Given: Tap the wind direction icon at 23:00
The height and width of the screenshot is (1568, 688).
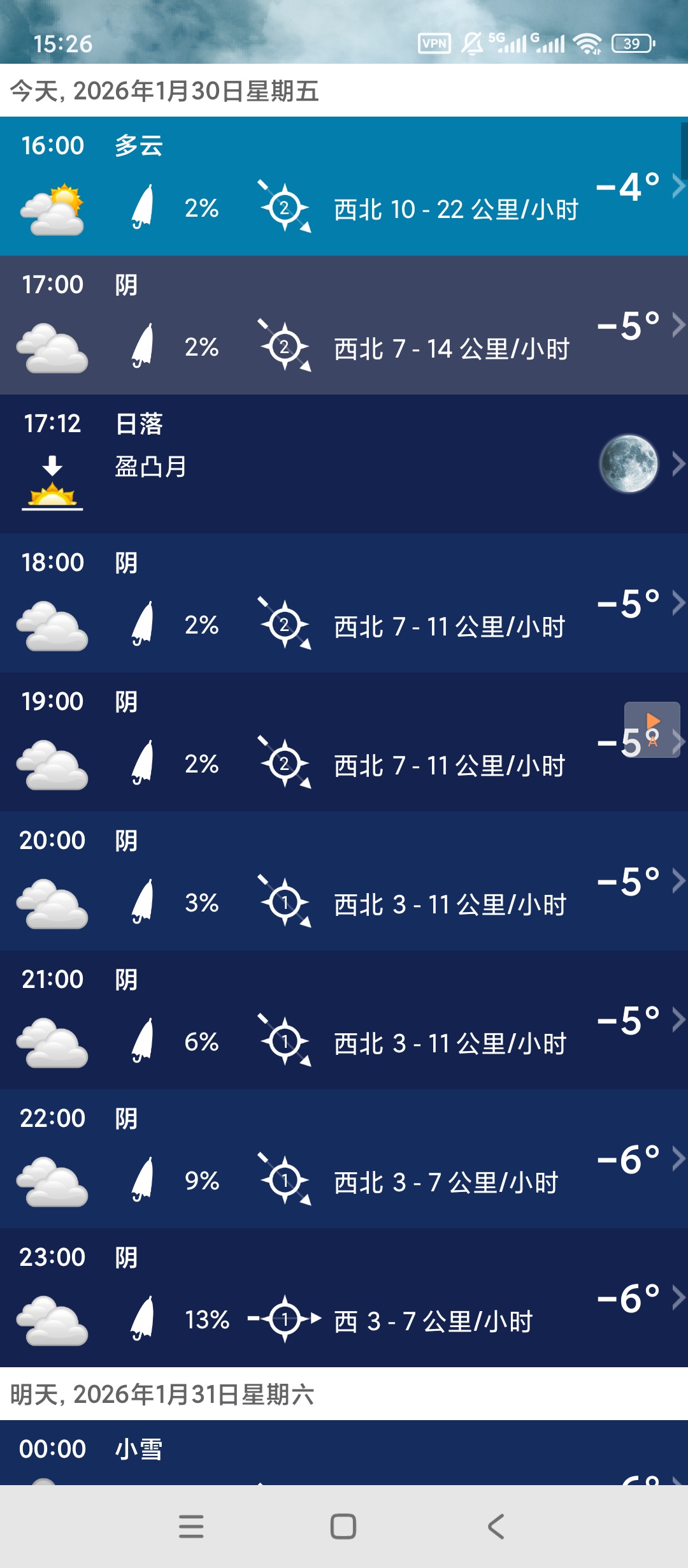Looking at the screenshot, I should click(285, 1319).
